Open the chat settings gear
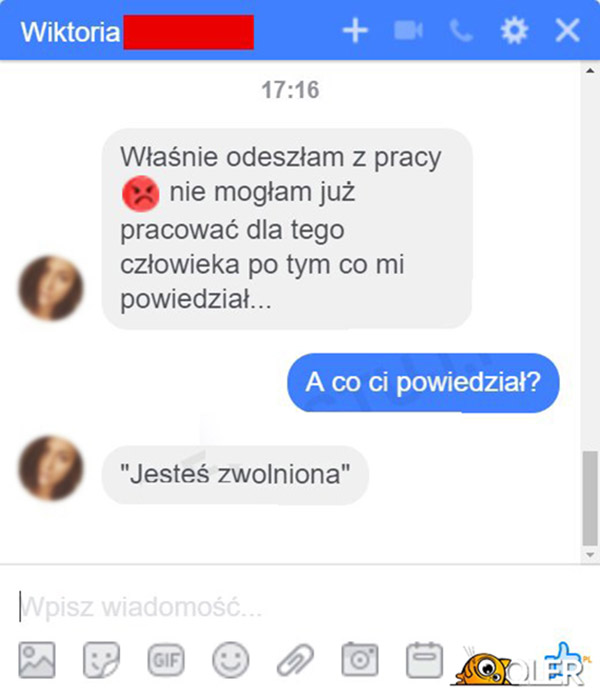The width and height of the screenshot is (600, 697). (514, 31)
